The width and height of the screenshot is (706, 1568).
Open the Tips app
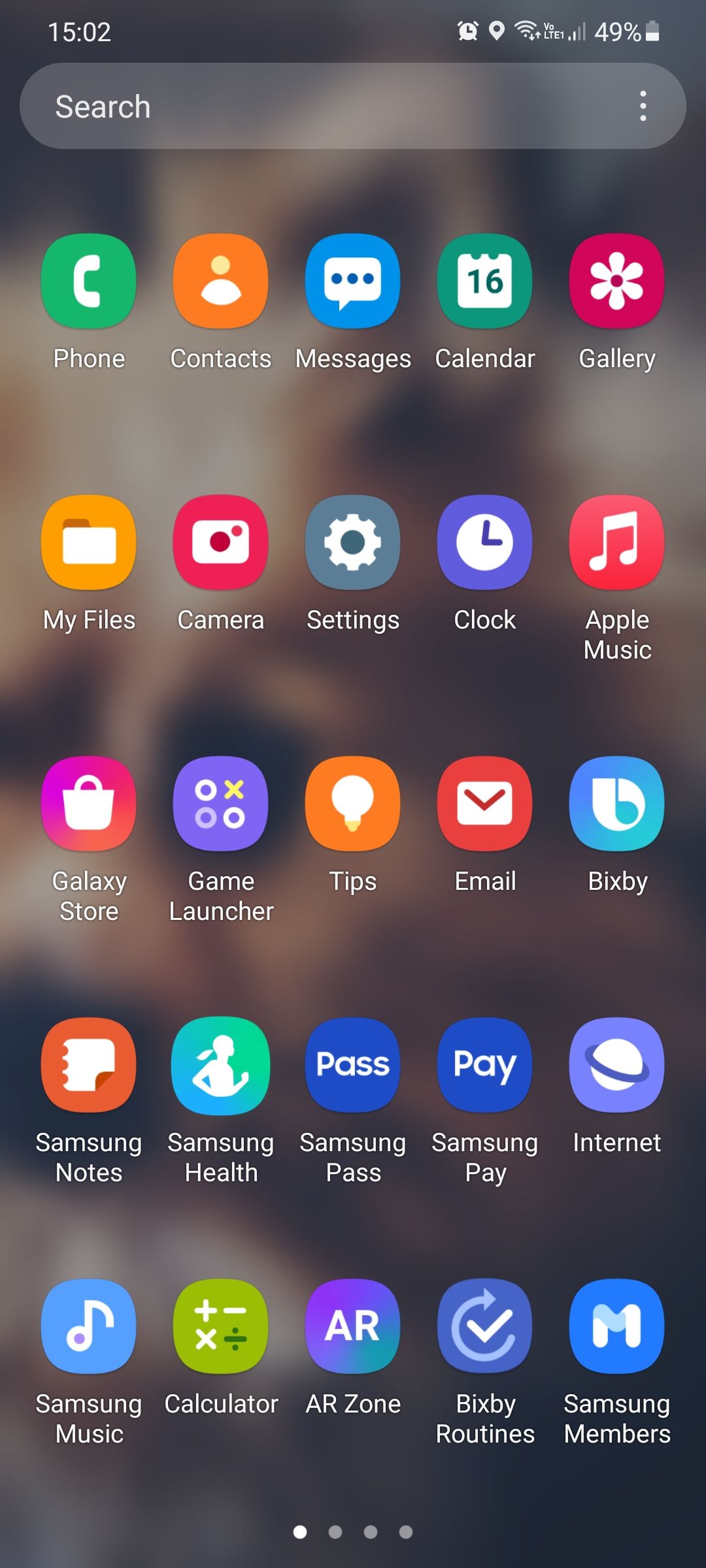click(352, 804)
